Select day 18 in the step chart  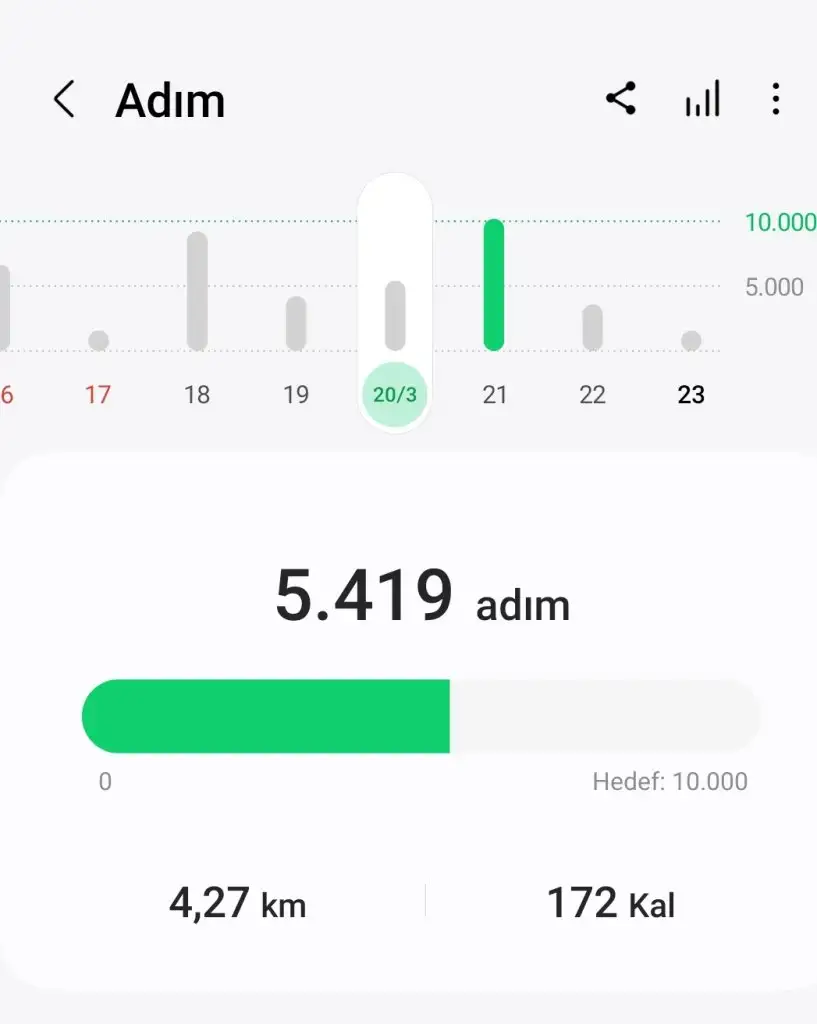point(197,394)
